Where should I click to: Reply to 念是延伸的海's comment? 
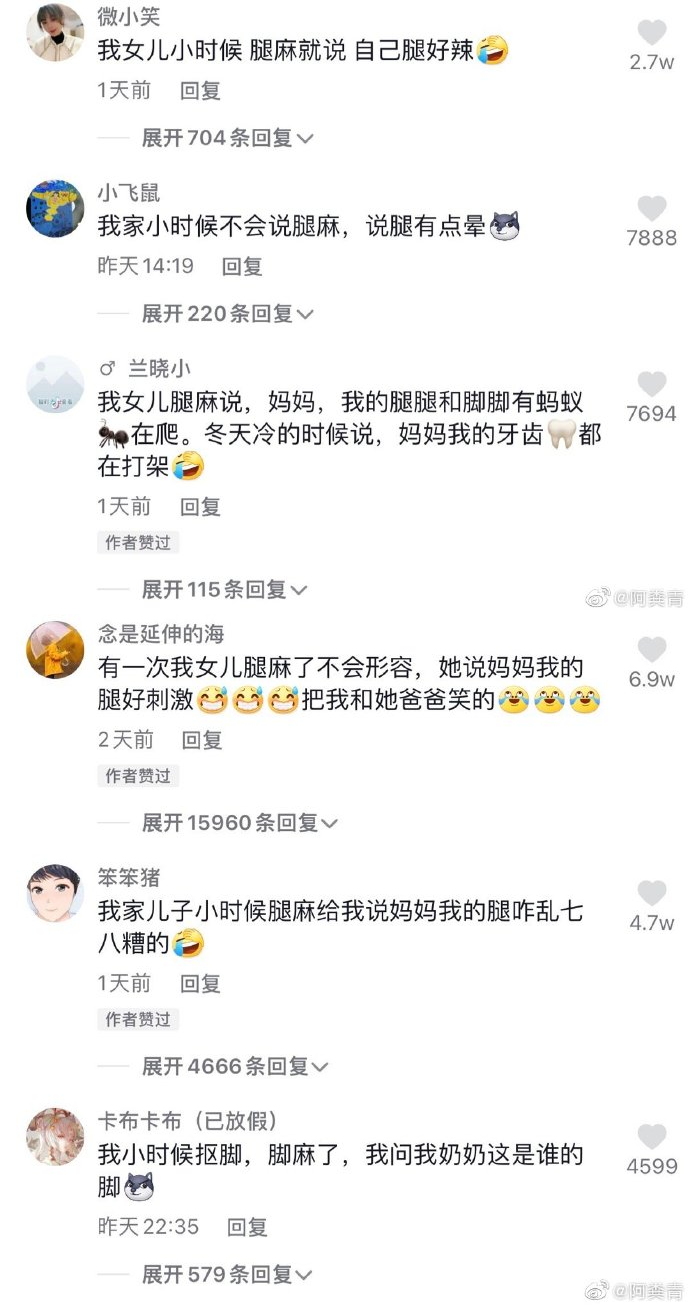click(x=202, y=740)
